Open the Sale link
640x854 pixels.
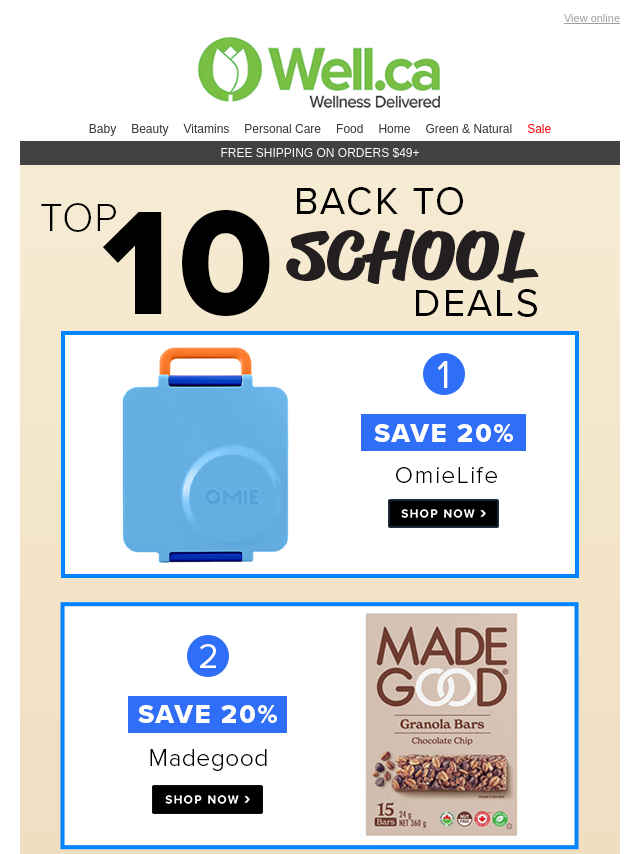(539, 129)
